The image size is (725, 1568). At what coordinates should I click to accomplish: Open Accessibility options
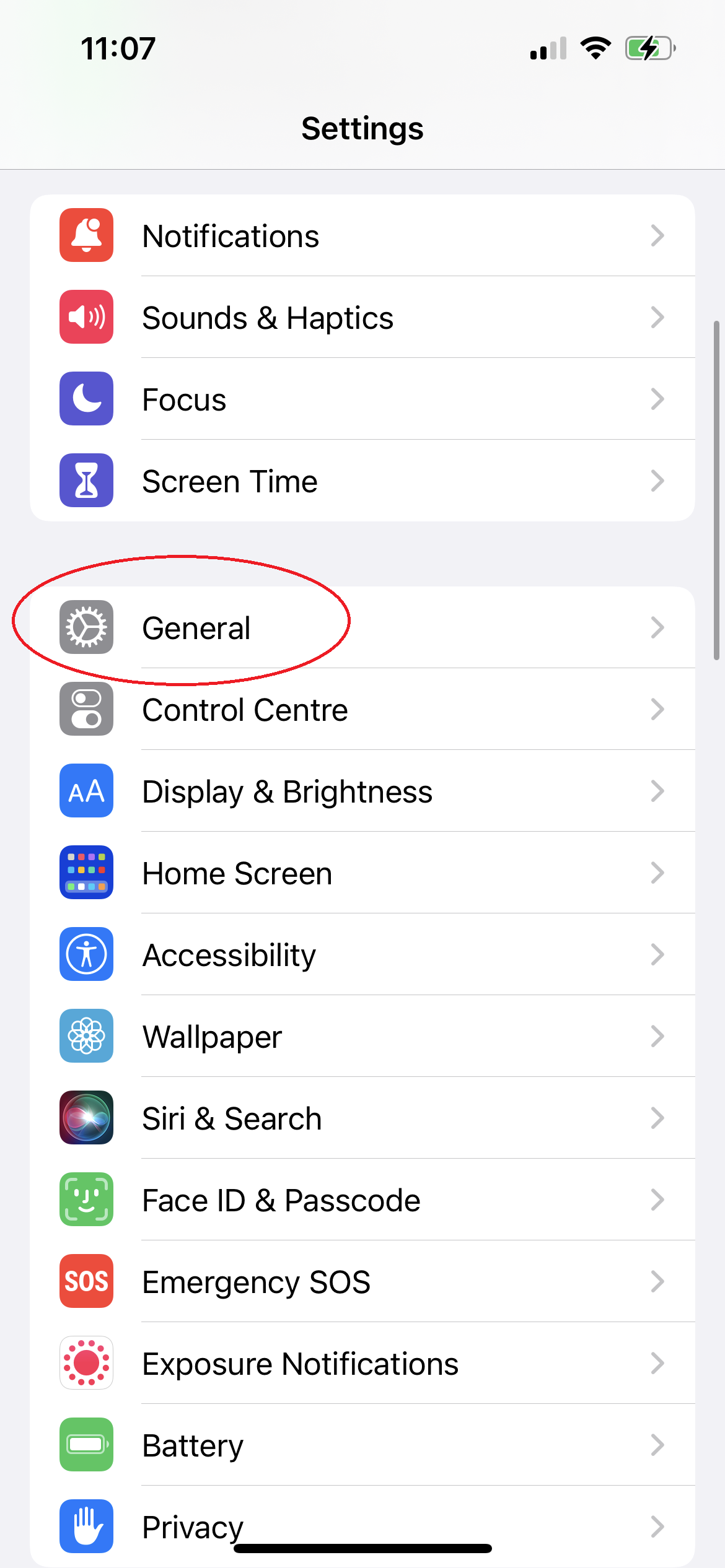(362, 954)
